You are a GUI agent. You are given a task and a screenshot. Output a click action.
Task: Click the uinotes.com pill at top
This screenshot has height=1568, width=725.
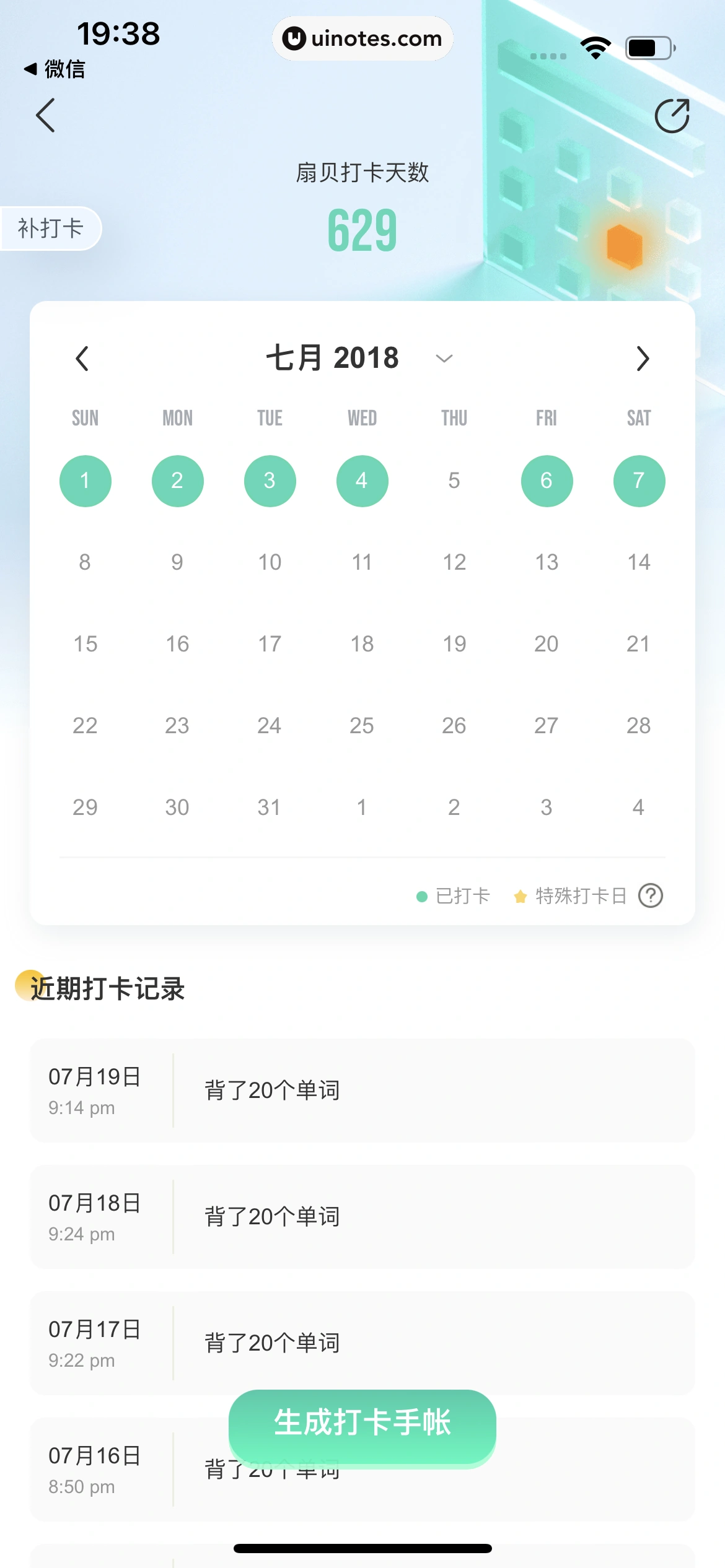pos(362,38)
